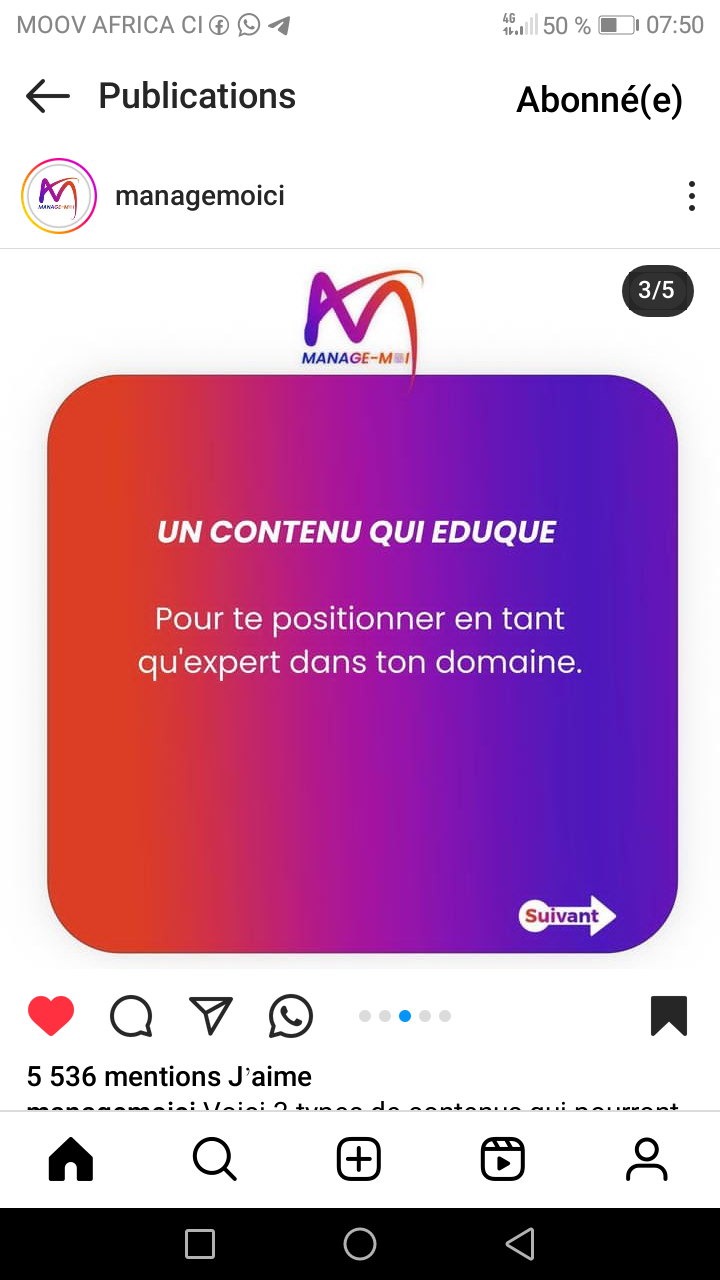The height and width of the screenshot is (1280, 720).
Task: Share the post to WhatsApp
Action: click(x=291, y=1016)
